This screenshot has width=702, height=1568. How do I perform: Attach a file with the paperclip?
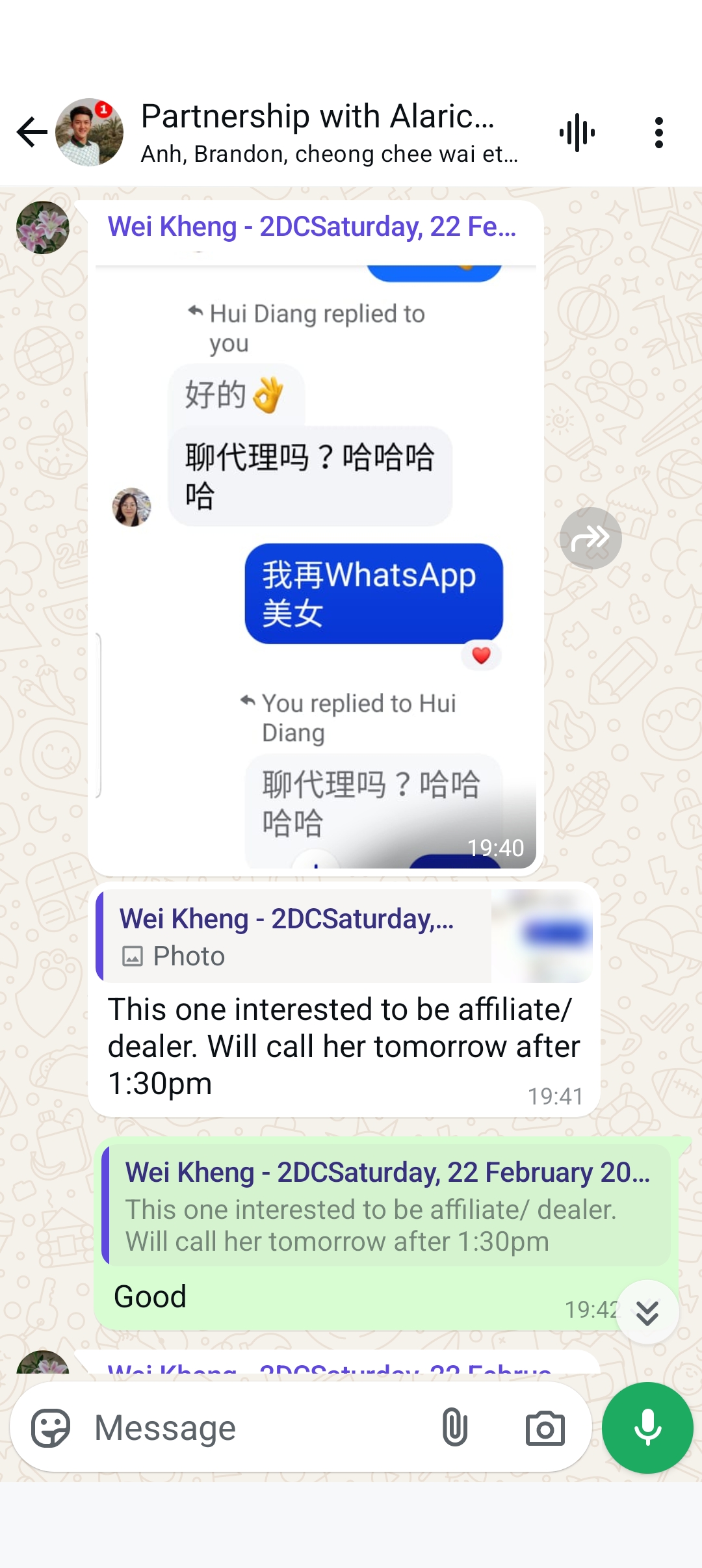[x=455, y=1428]
